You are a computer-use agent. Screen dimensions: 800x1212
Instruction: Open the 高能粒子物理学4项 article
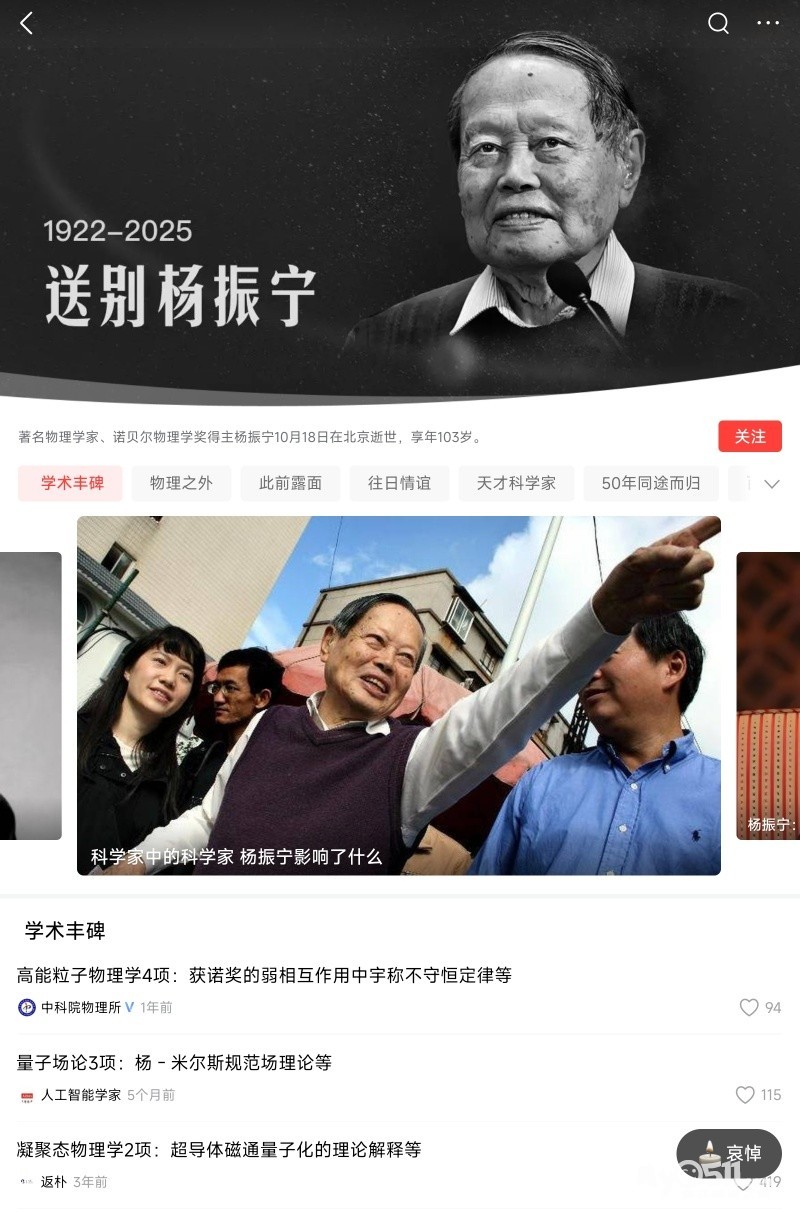[264, 975]
